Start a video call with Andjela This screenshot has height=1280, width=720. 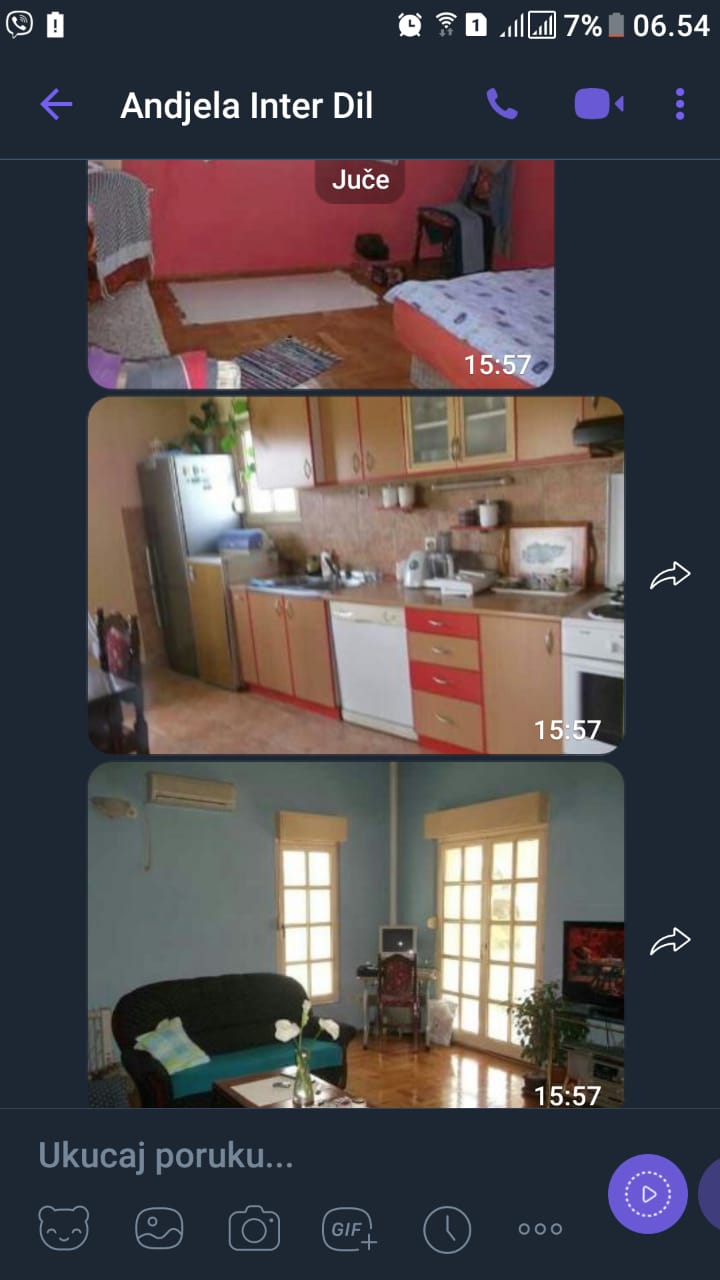pyautogui.click(x=599, y=104)
